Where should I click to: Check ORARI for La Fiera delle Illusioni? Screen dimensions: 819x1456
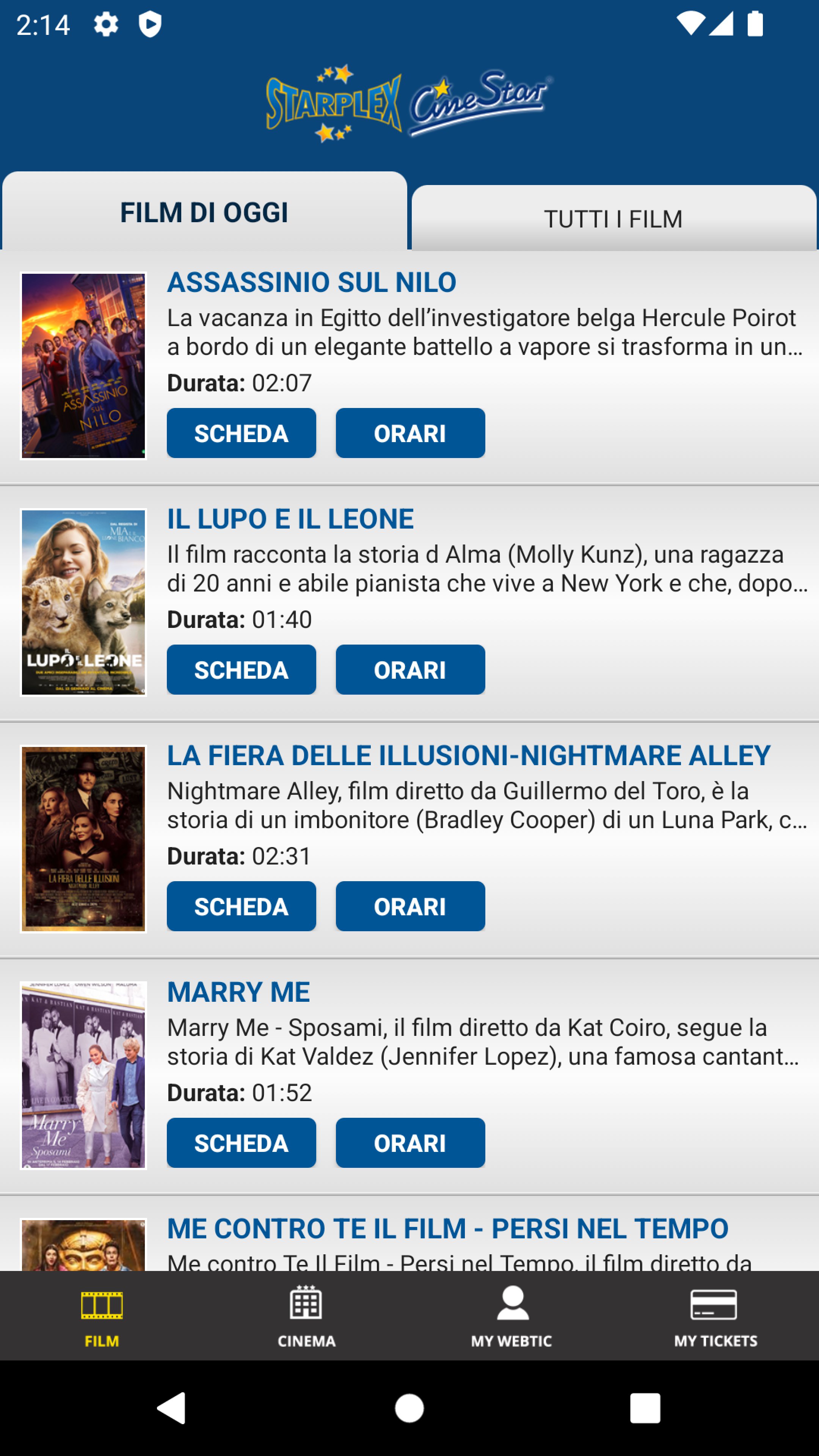pos(410,906)
